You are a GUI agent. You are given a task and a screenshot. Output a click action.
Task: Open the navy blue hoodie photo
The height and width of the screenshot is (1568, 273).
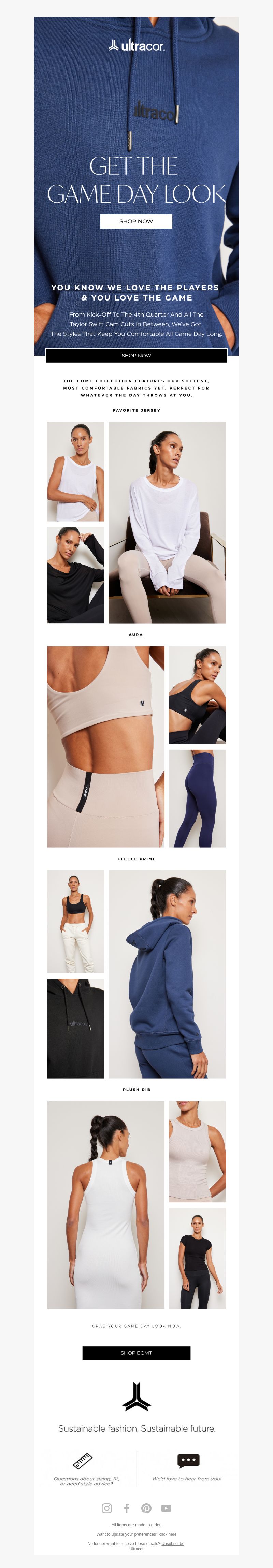pyautogui.click(x=167, y=974)
